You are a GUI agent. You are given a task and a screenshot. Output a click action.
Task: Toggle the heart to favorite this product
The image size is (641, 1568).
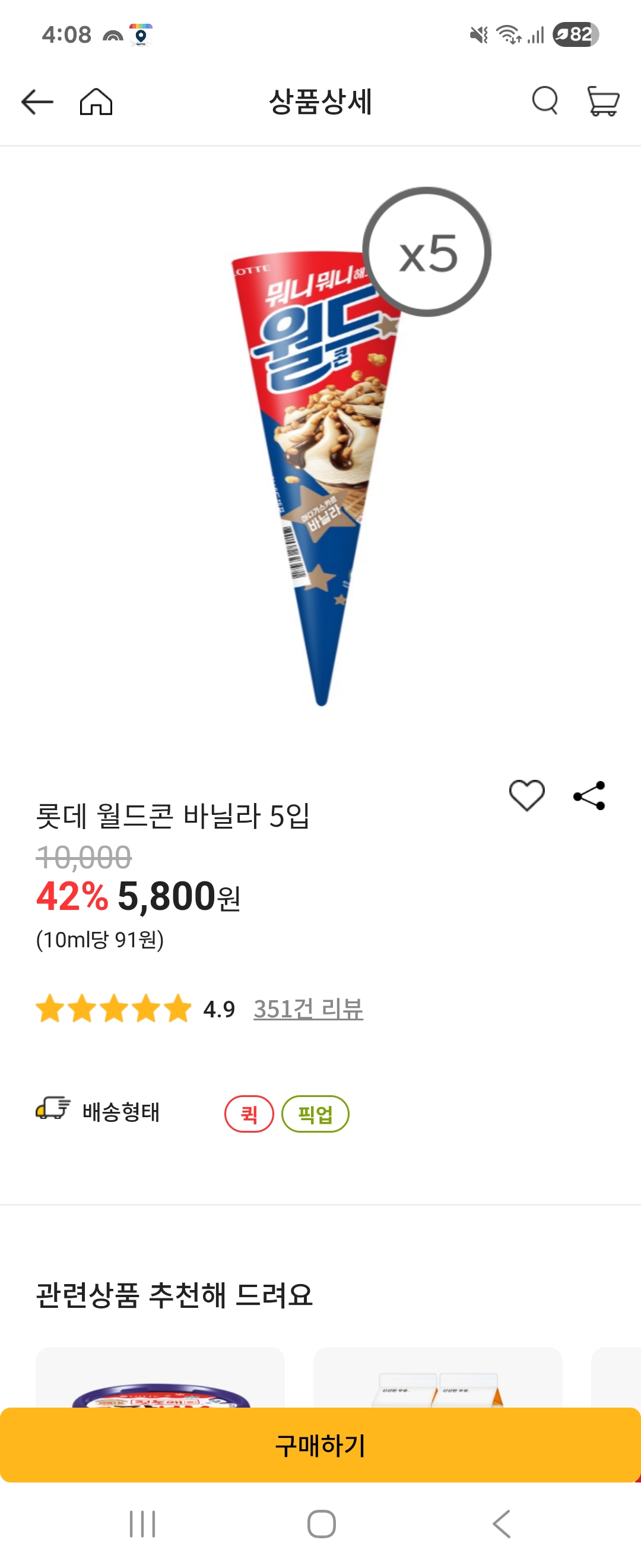tap(528, 794)
